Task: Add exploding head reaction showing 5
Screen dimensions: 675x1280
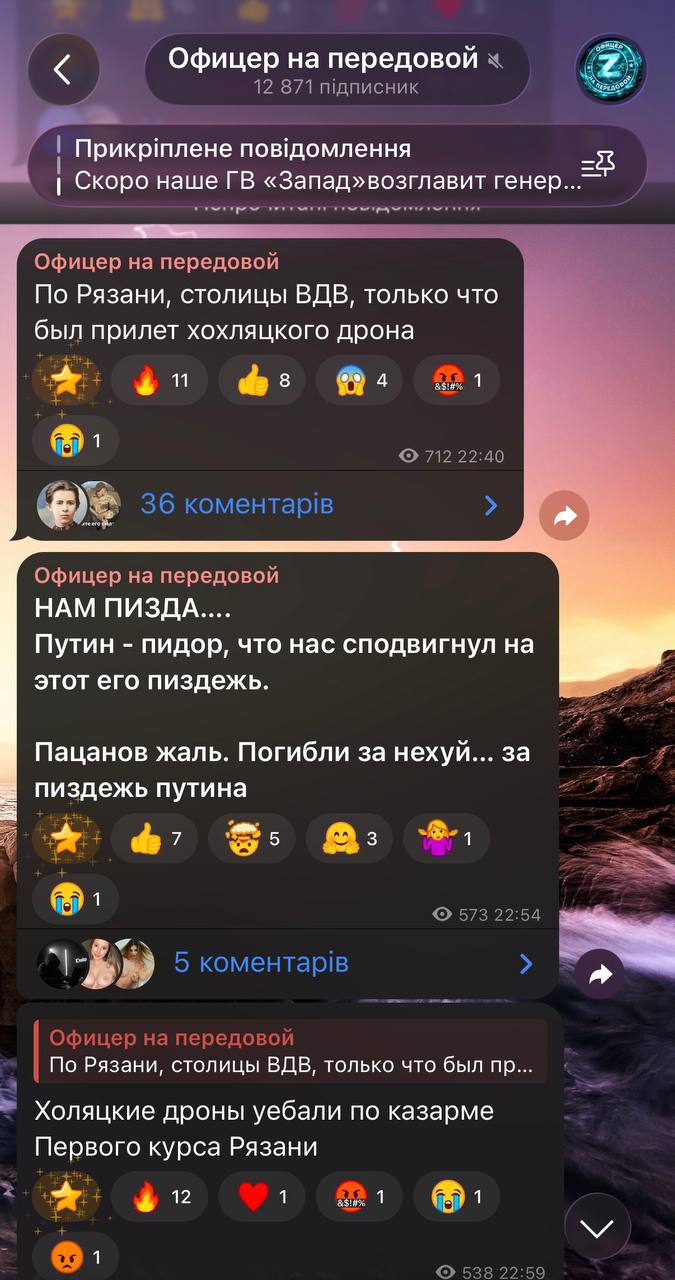Action: point(251,839)
